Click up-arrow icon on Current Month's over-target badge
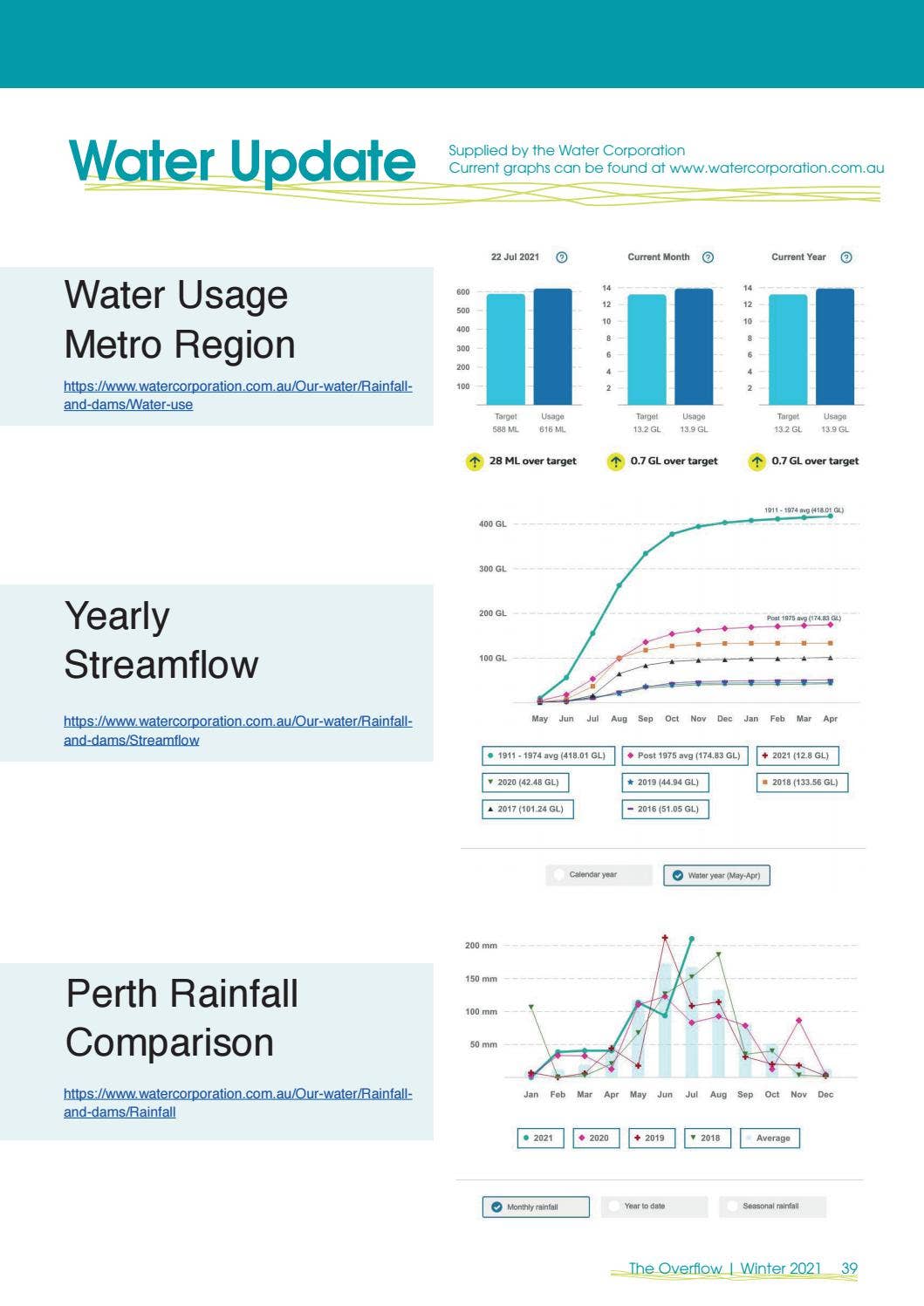This screenshot has height=1306, width=924. point(616,461)
